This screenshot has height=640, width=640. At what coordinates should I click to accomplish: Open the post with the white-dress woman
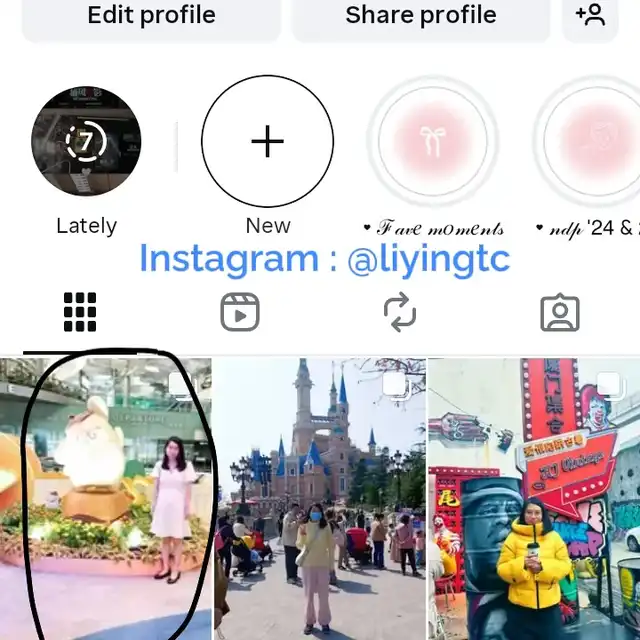(x=106, y=500)
